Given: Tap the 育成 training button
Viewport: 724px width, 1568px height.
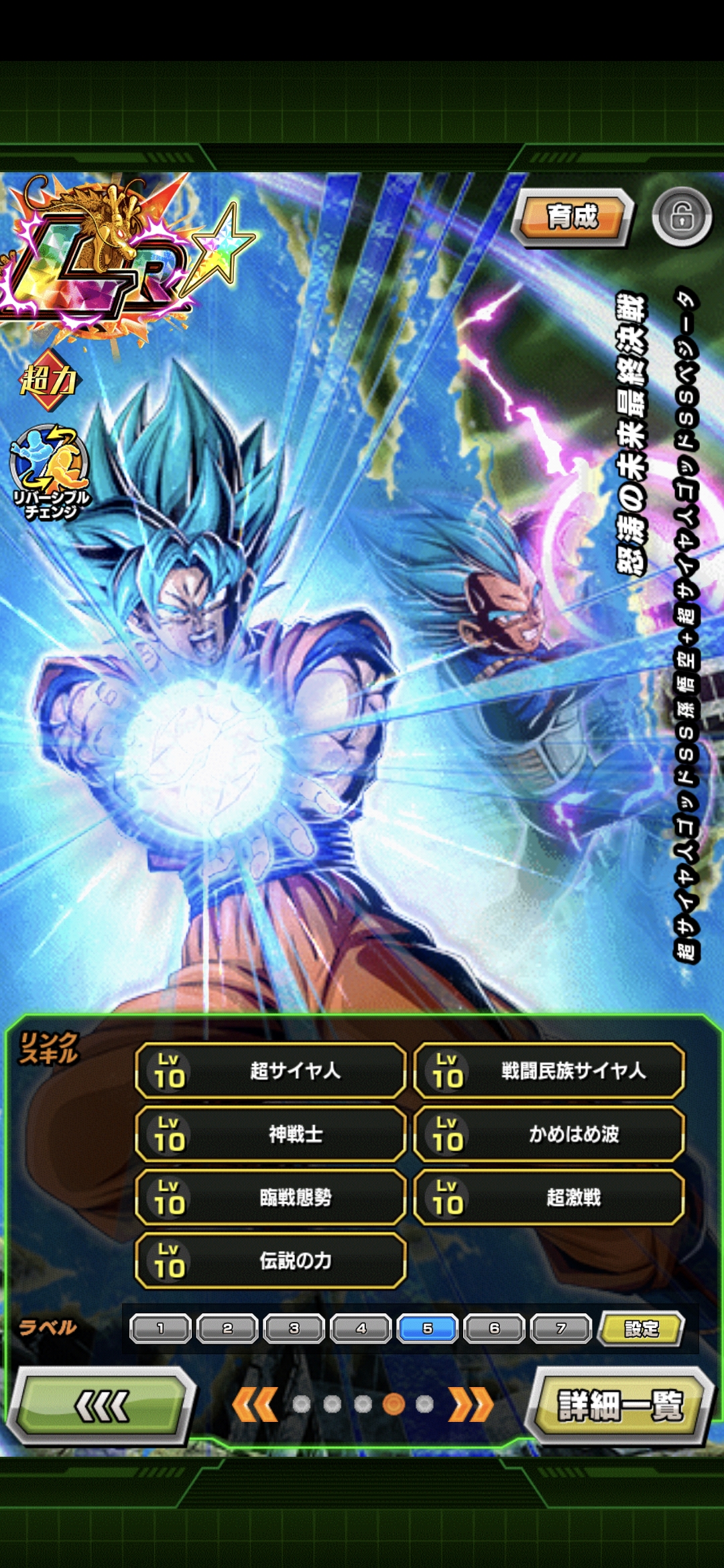Looking at the screenshot, I should (572, 216).
